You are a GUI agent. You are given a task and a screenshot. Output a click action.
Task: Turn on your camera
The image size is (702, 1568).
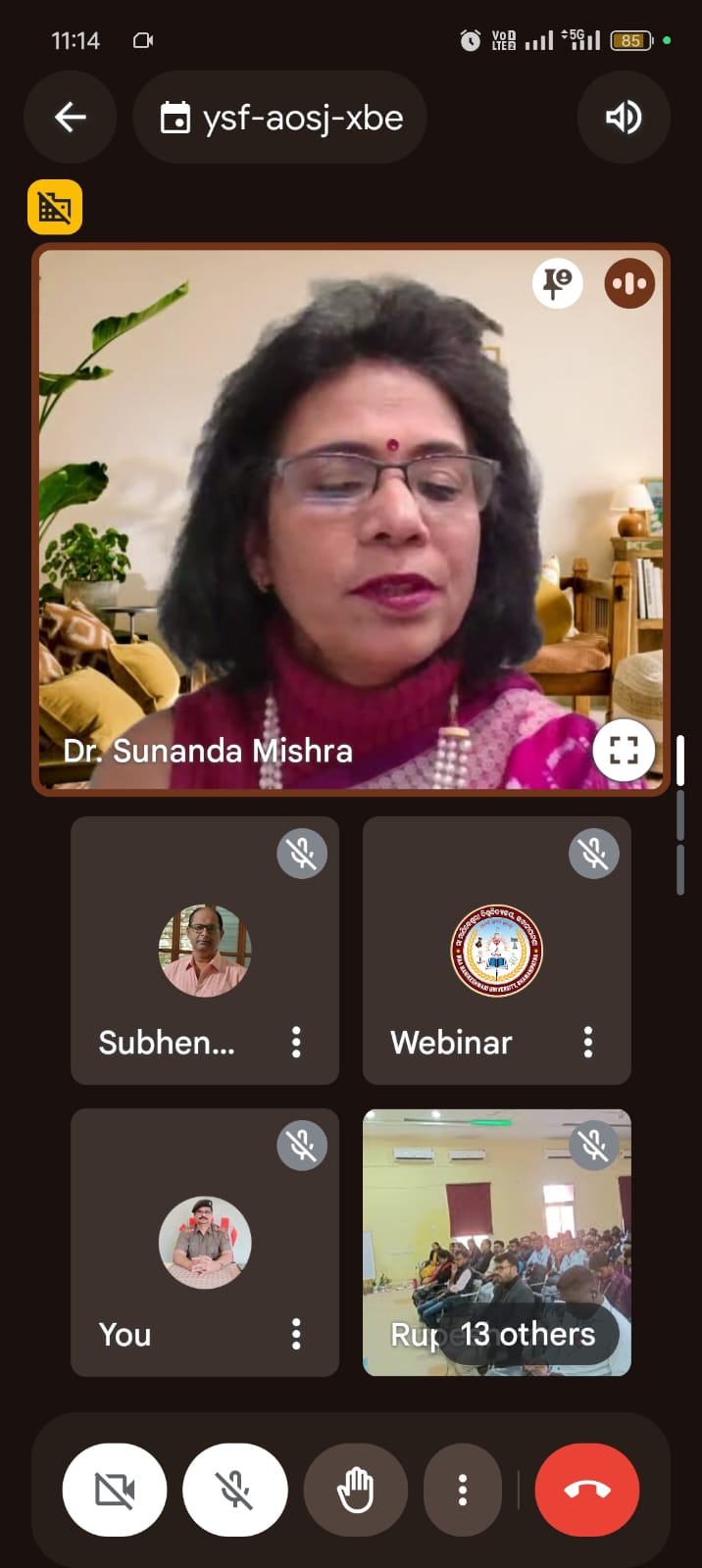click(115, 1491)
